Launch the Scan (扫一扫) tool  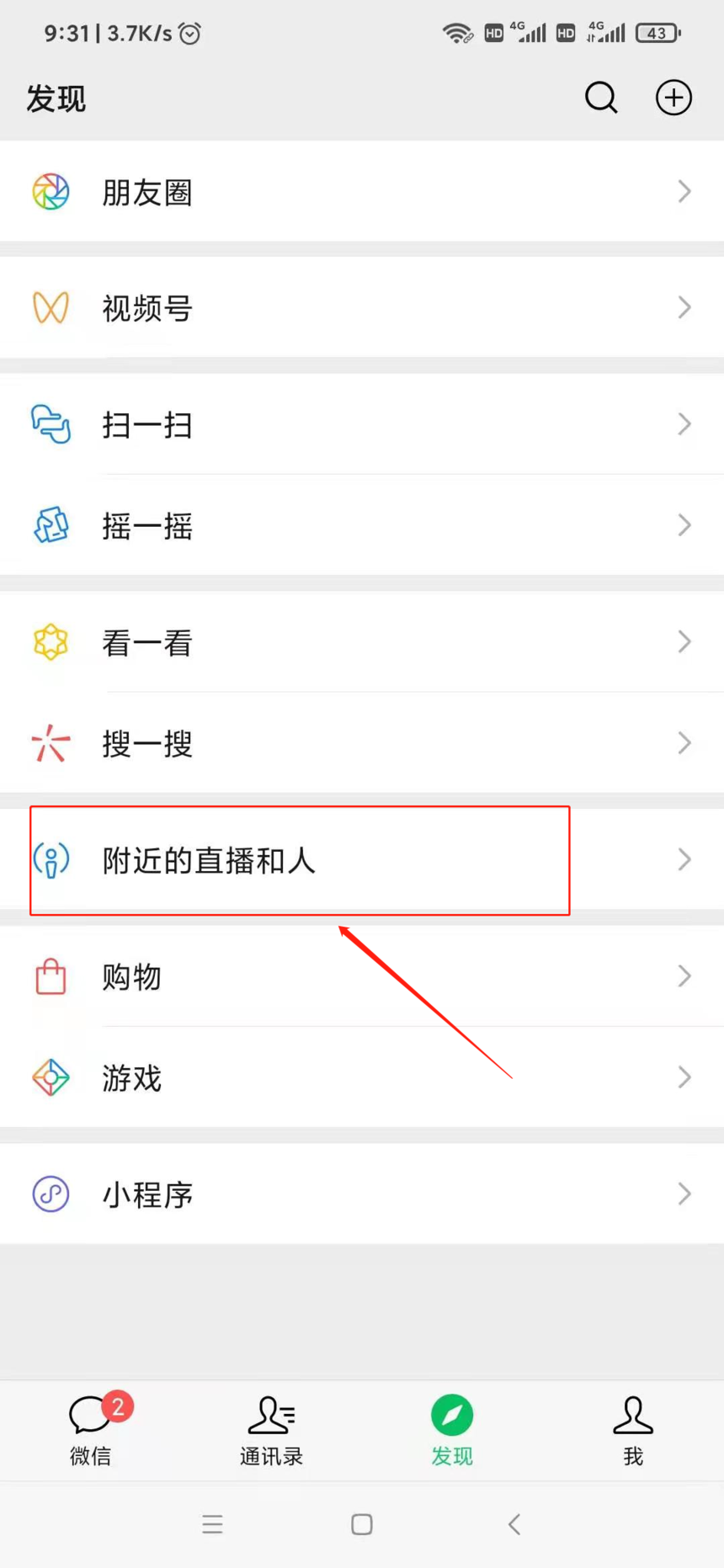coord(147,424)
